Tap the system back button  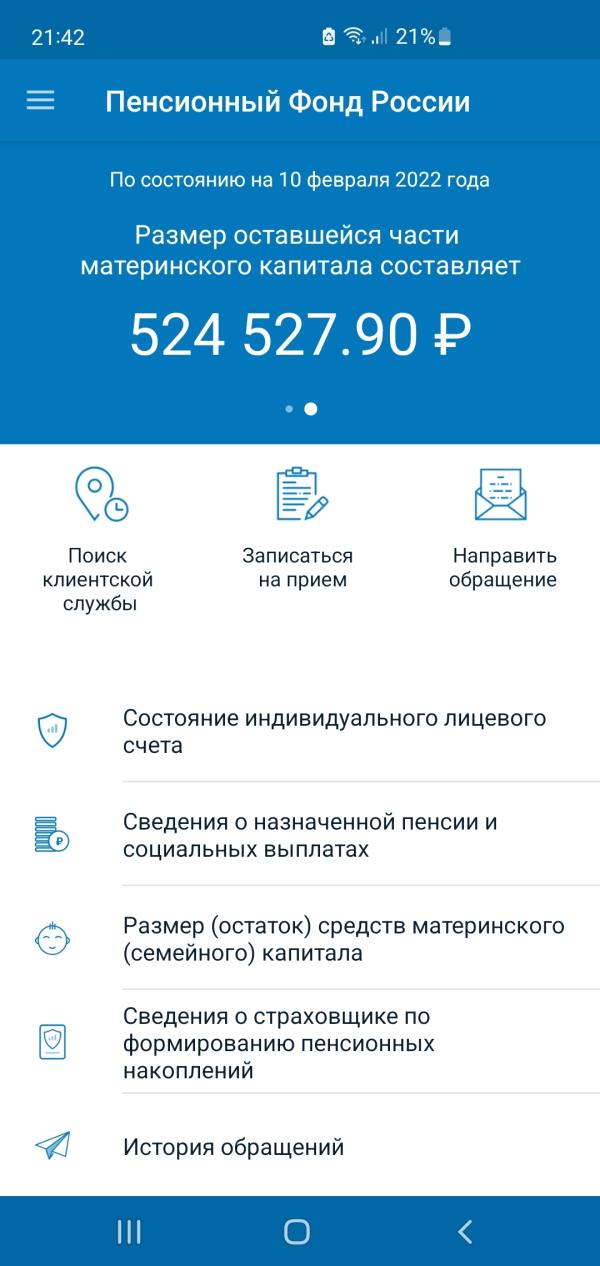pos(464,1232)
